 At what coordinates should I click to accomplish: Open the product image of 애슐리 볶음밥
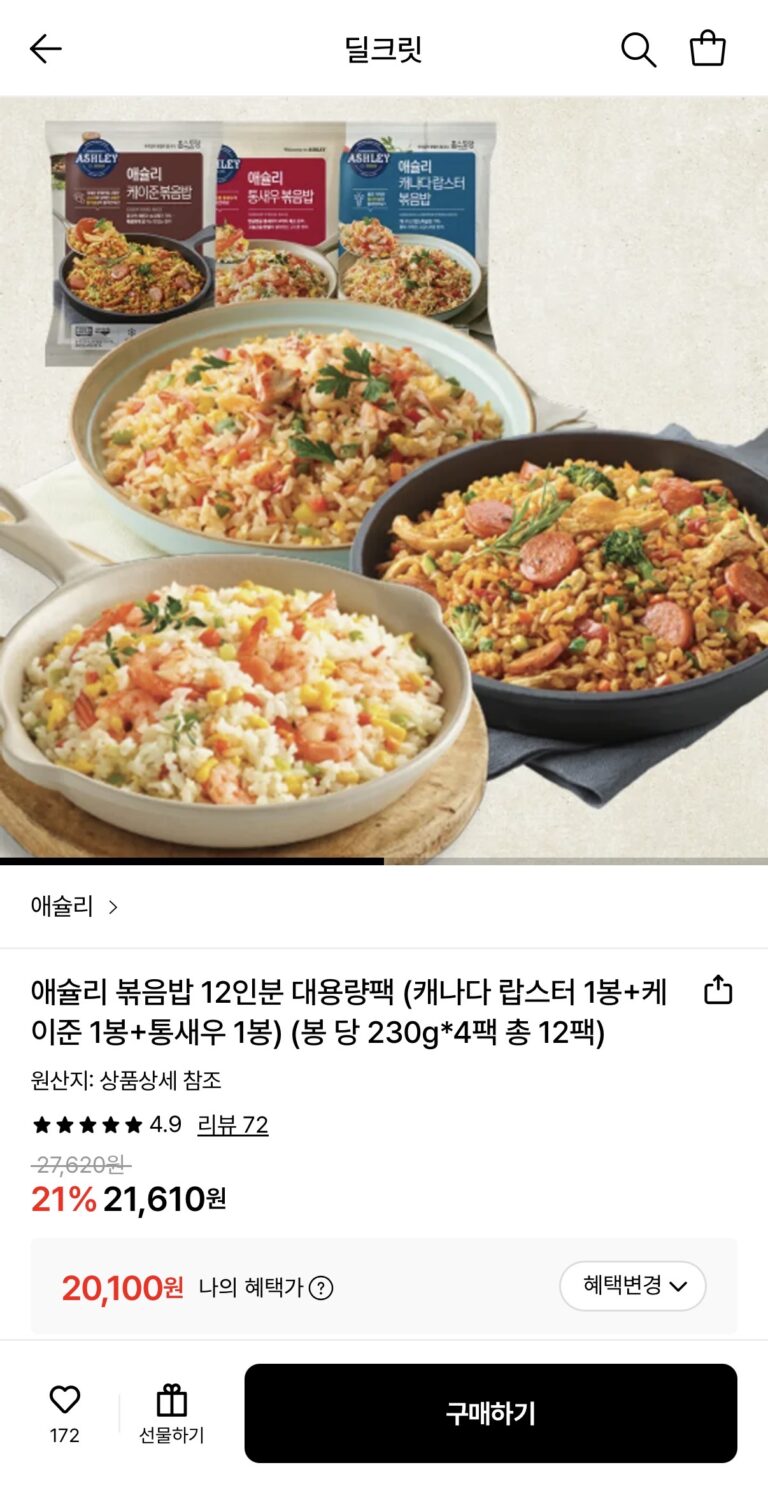(384, 478)
